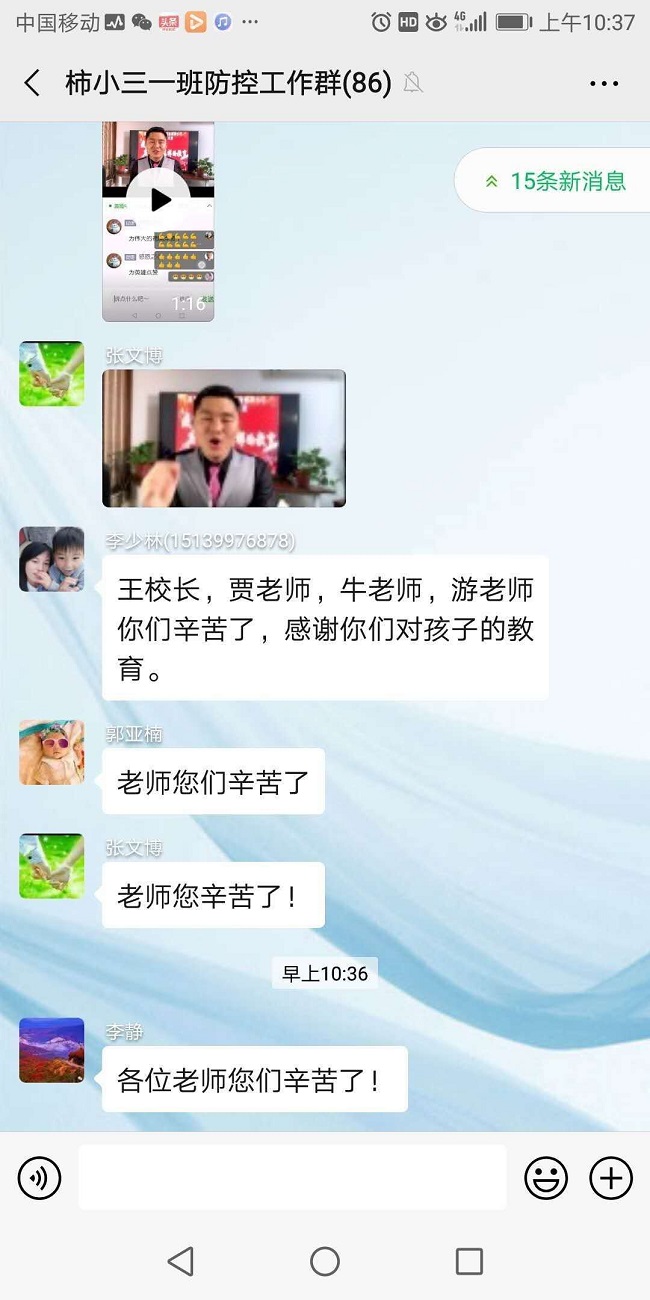The height and width of the screenshot is (1300, 650).
Task: Jump to 15条新消息
Action: click(556, 181)
